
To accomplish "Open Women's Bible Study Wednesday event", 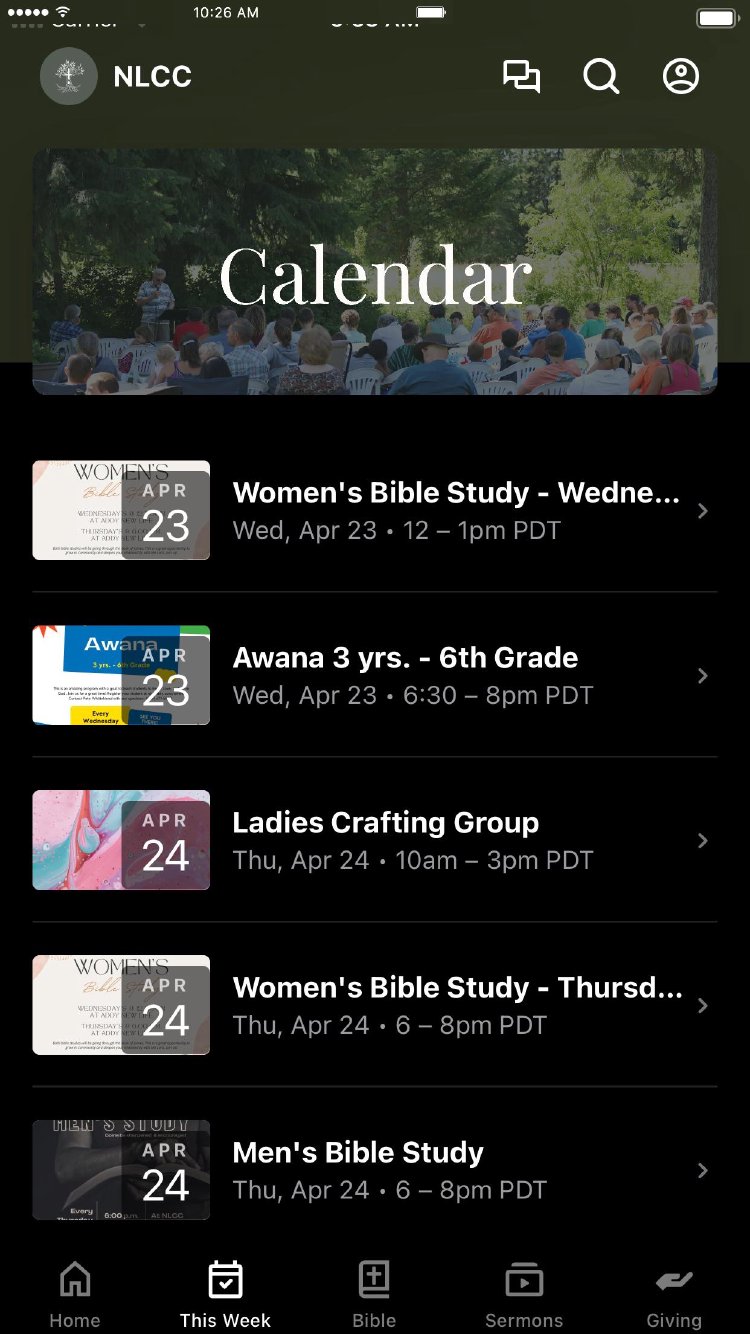I will tap(375, 510).
